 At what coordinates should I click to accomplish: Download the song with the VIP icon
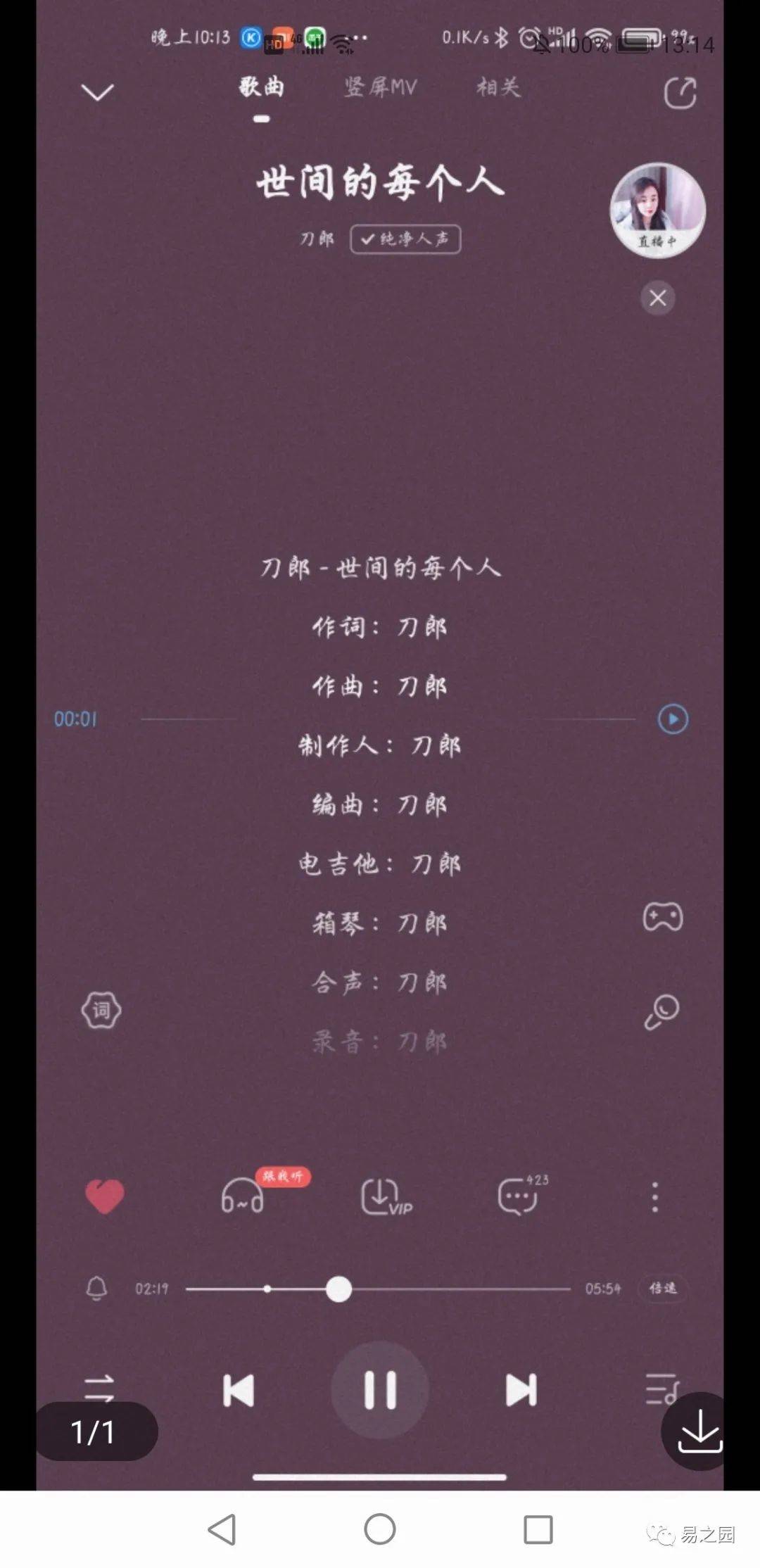(384, 1196)
